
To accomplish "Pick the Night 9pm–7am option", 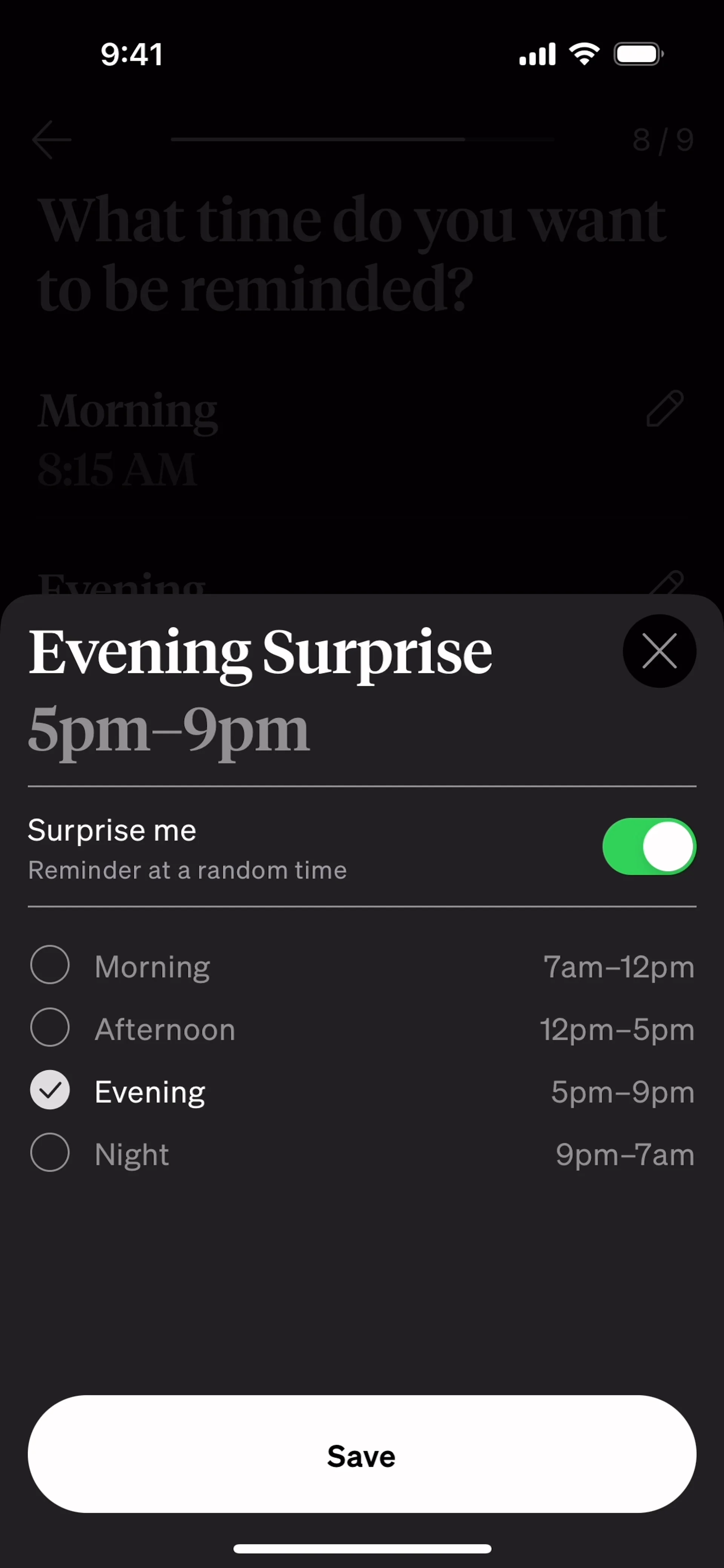I will click(x=362, y=1154).
